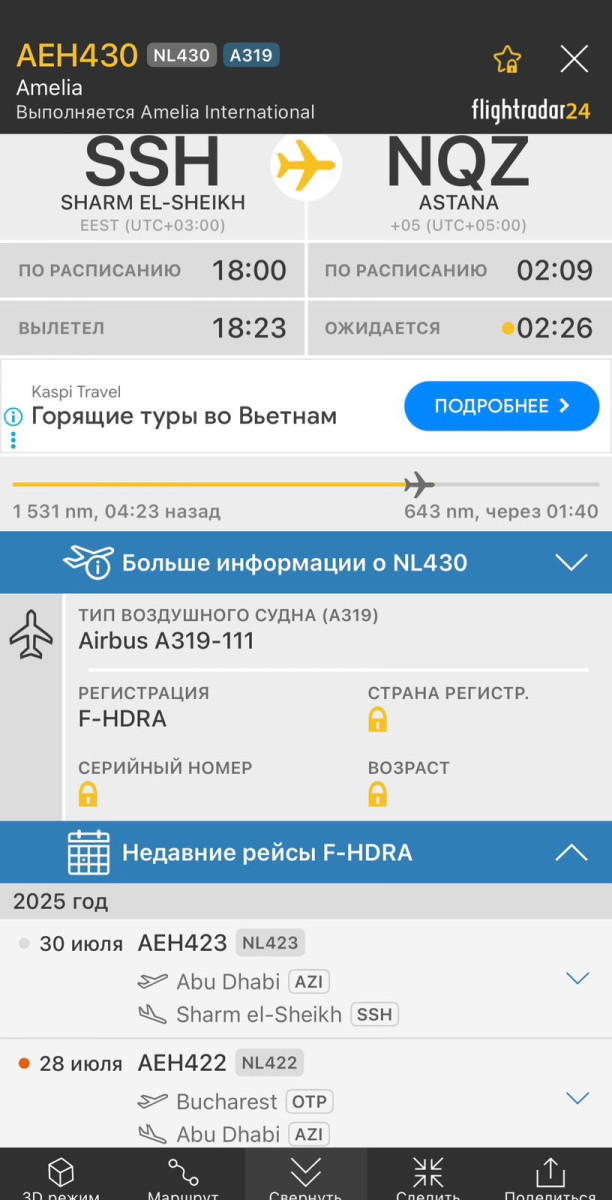Unlock the locked Серийный номер field
612x1200 pixels.
pos(88,795)
